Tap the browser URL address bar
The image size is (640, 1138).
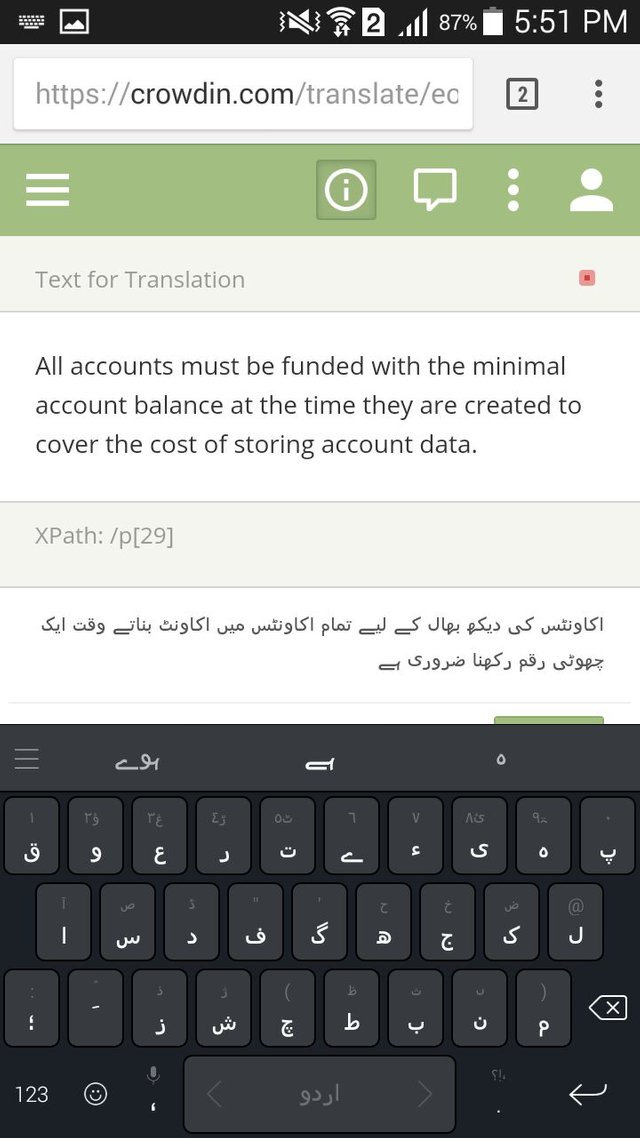242,95
